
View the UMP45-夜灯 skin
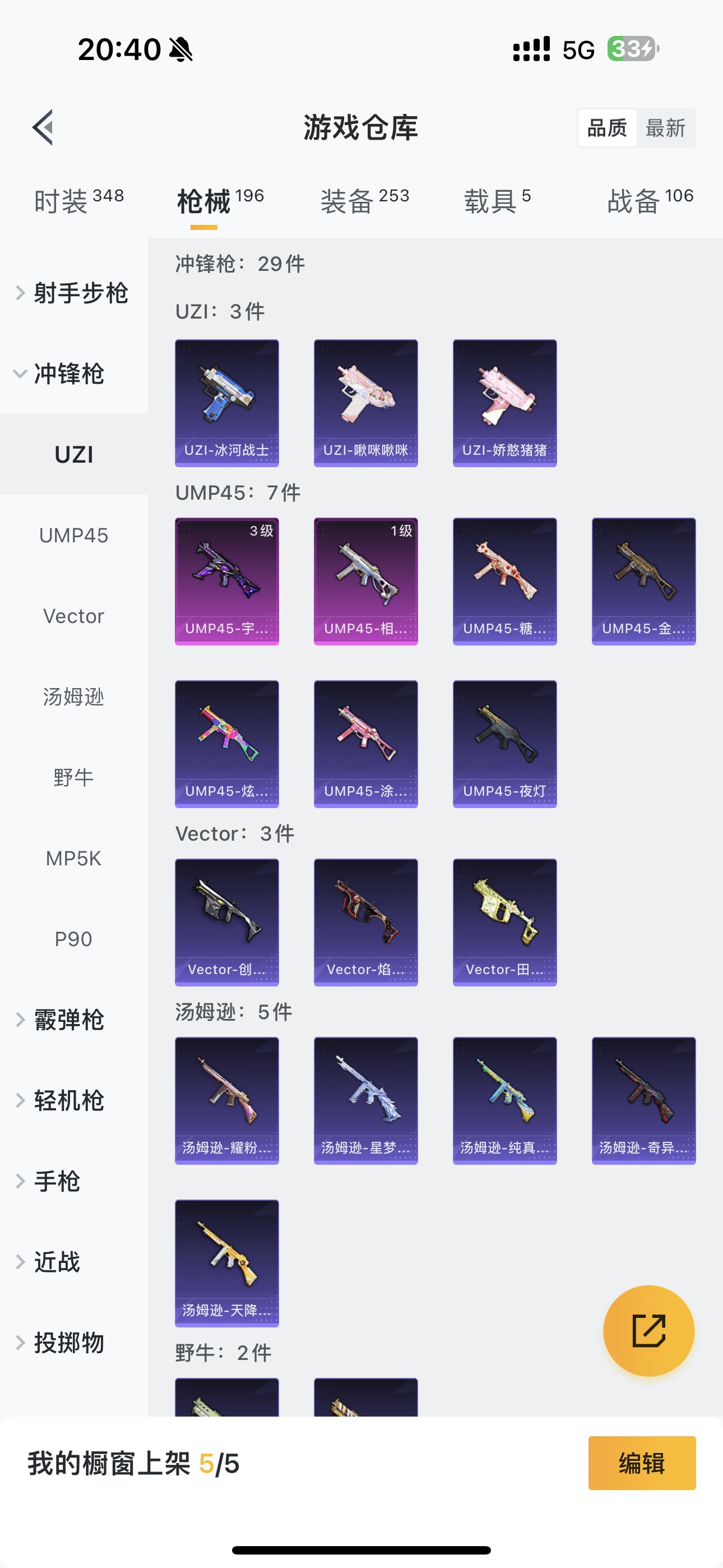pyautogui.click(x=504, y=744)
